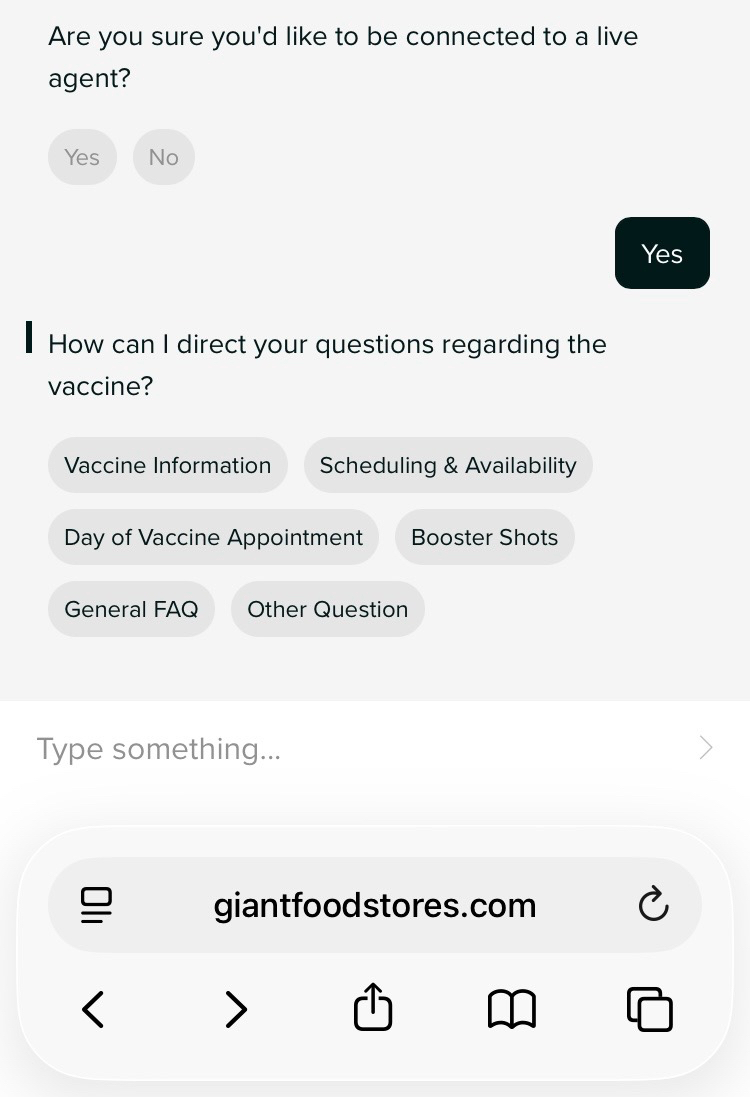Choose Scheduling & Availability option
This screenshot has width=750, height=1097.
pyautogui.click(x=448, y=465)
